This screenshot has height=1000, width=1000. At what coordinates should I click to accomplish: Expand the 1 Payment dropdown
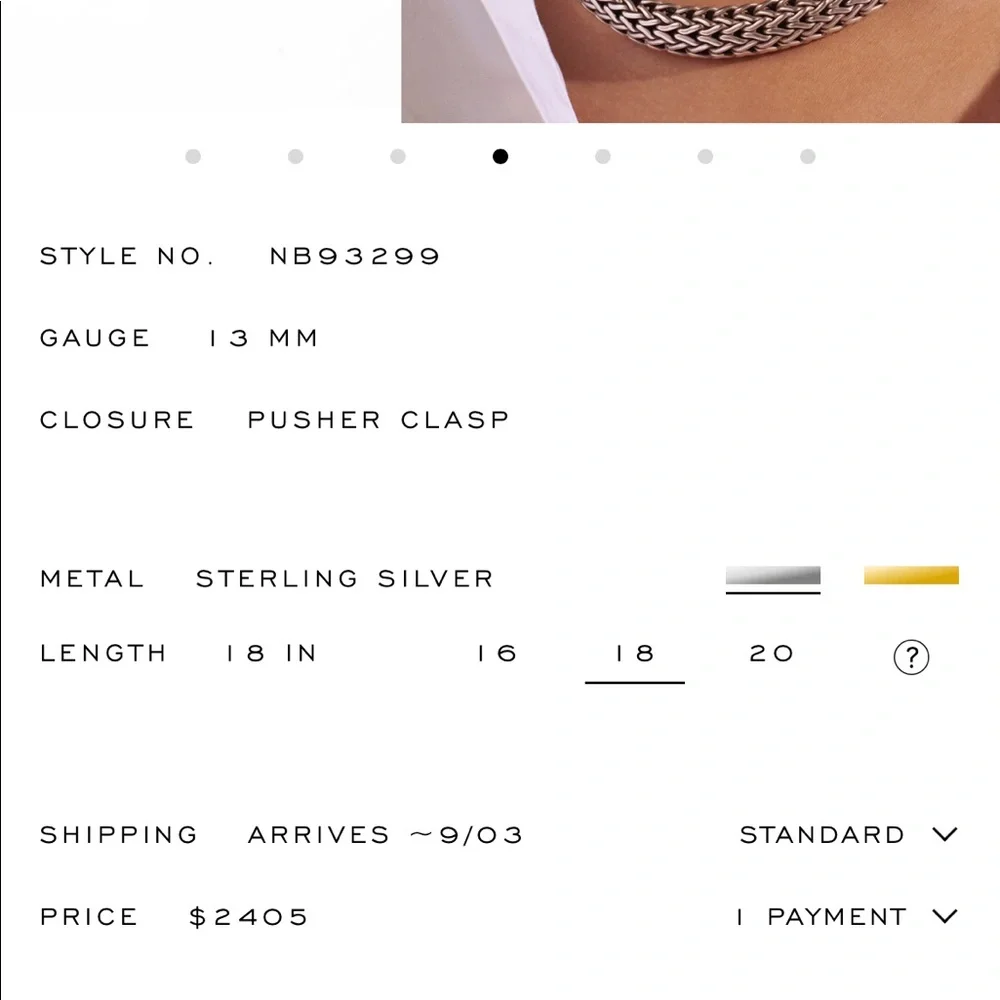pos(846,917)
